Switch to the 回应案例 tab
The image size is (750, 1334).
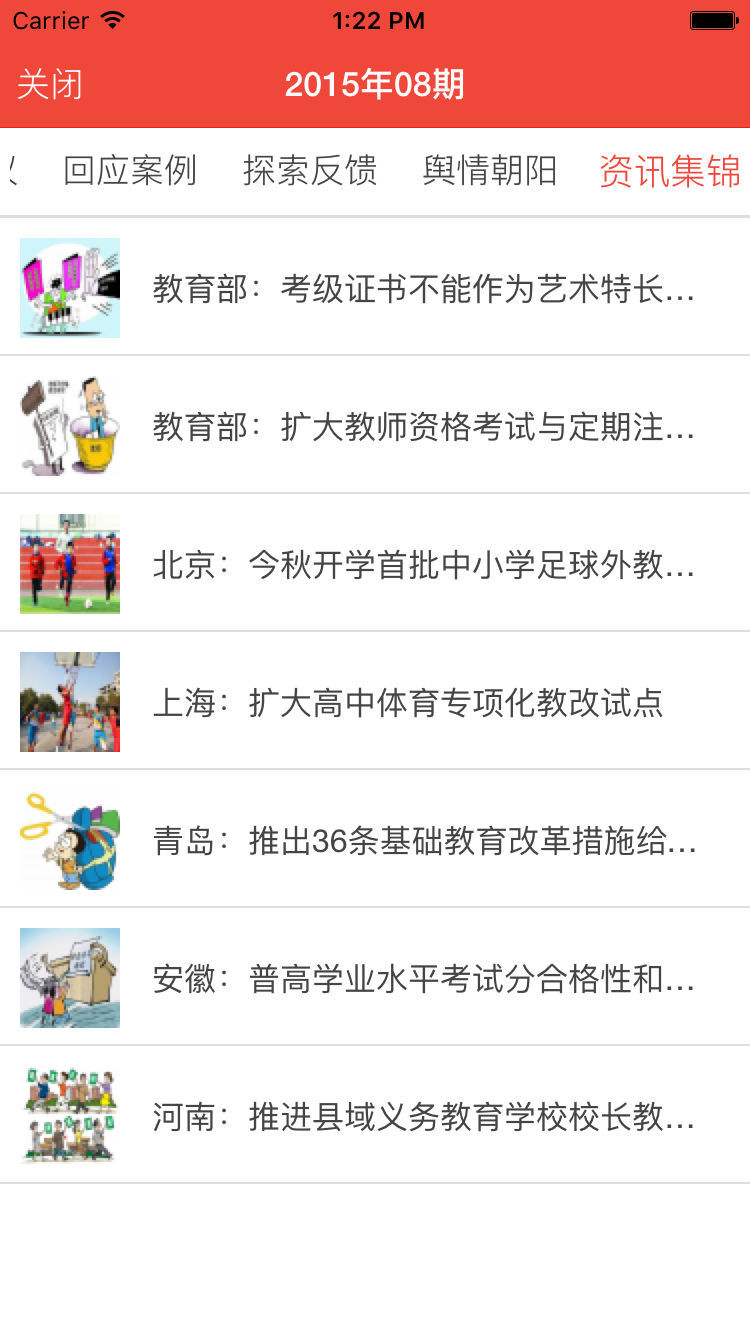pyautogui.click(x=130, y=171)
